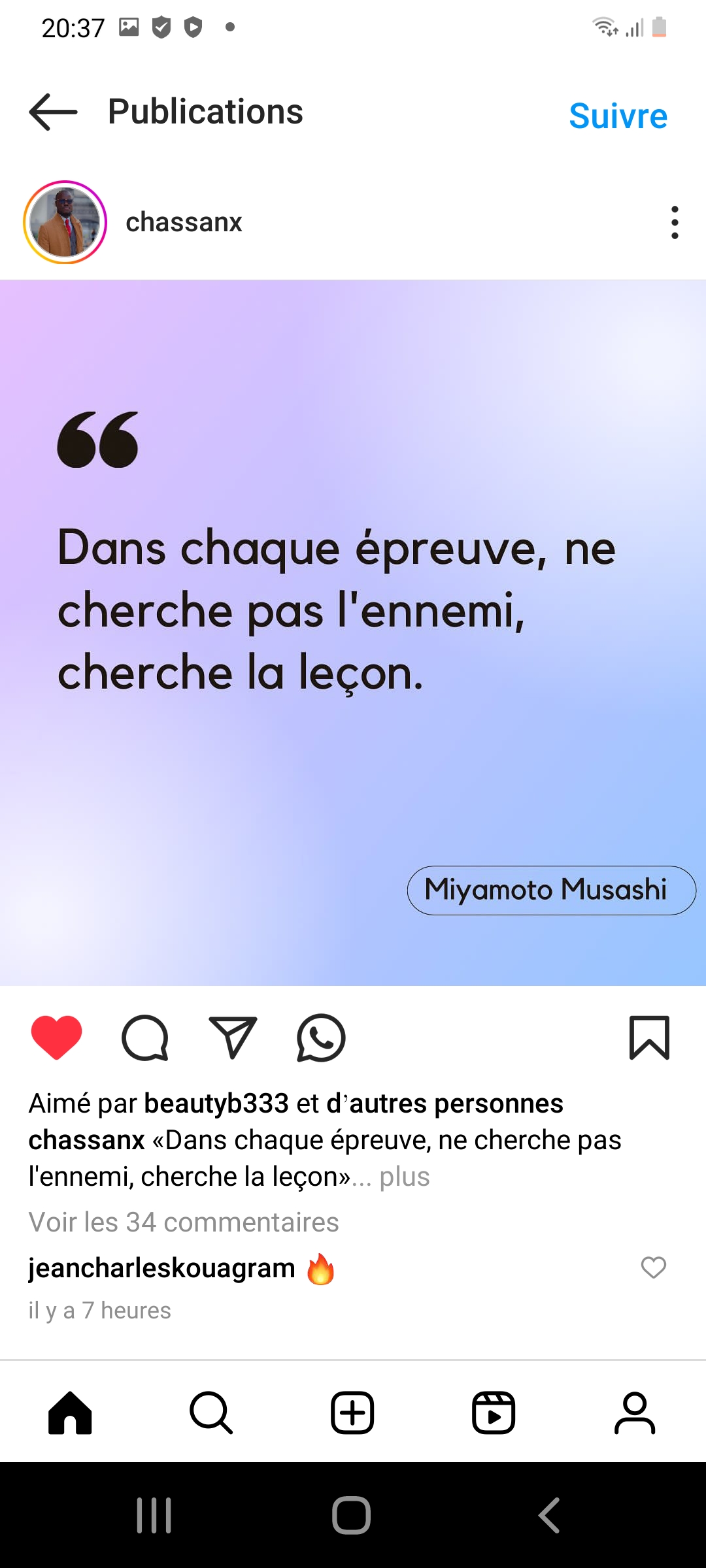
Task: Switch to the Home tab
Action: coord(70,1413)
